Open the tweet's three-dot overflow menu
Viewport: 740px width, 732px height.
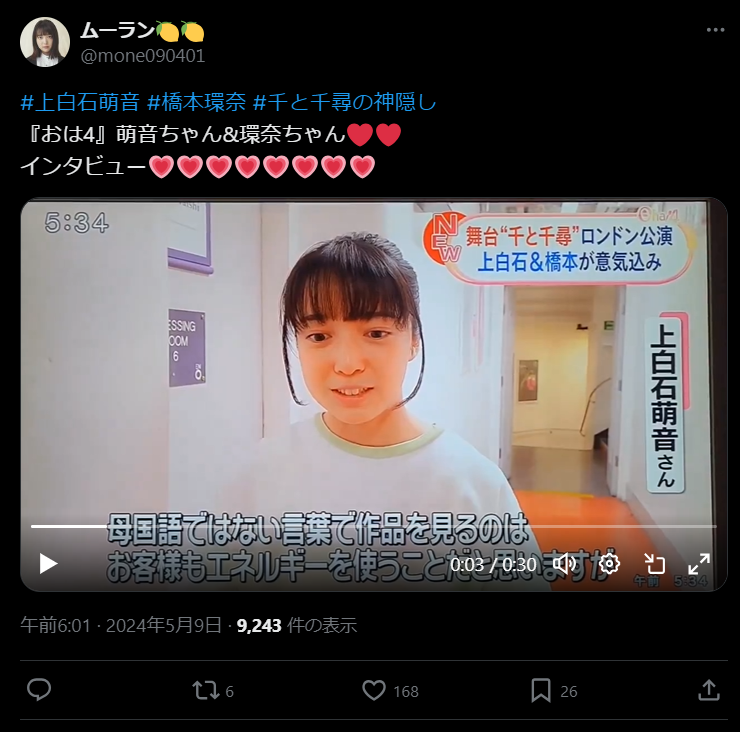[x=714, y=30]
